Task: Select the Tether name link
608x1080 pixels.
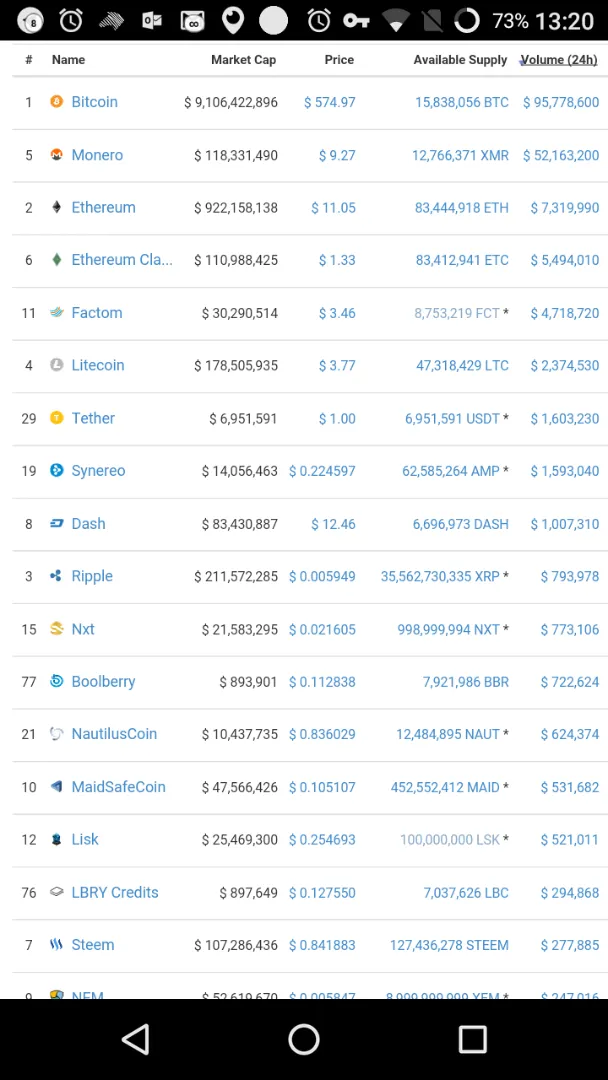Action: tap(93, 418)
